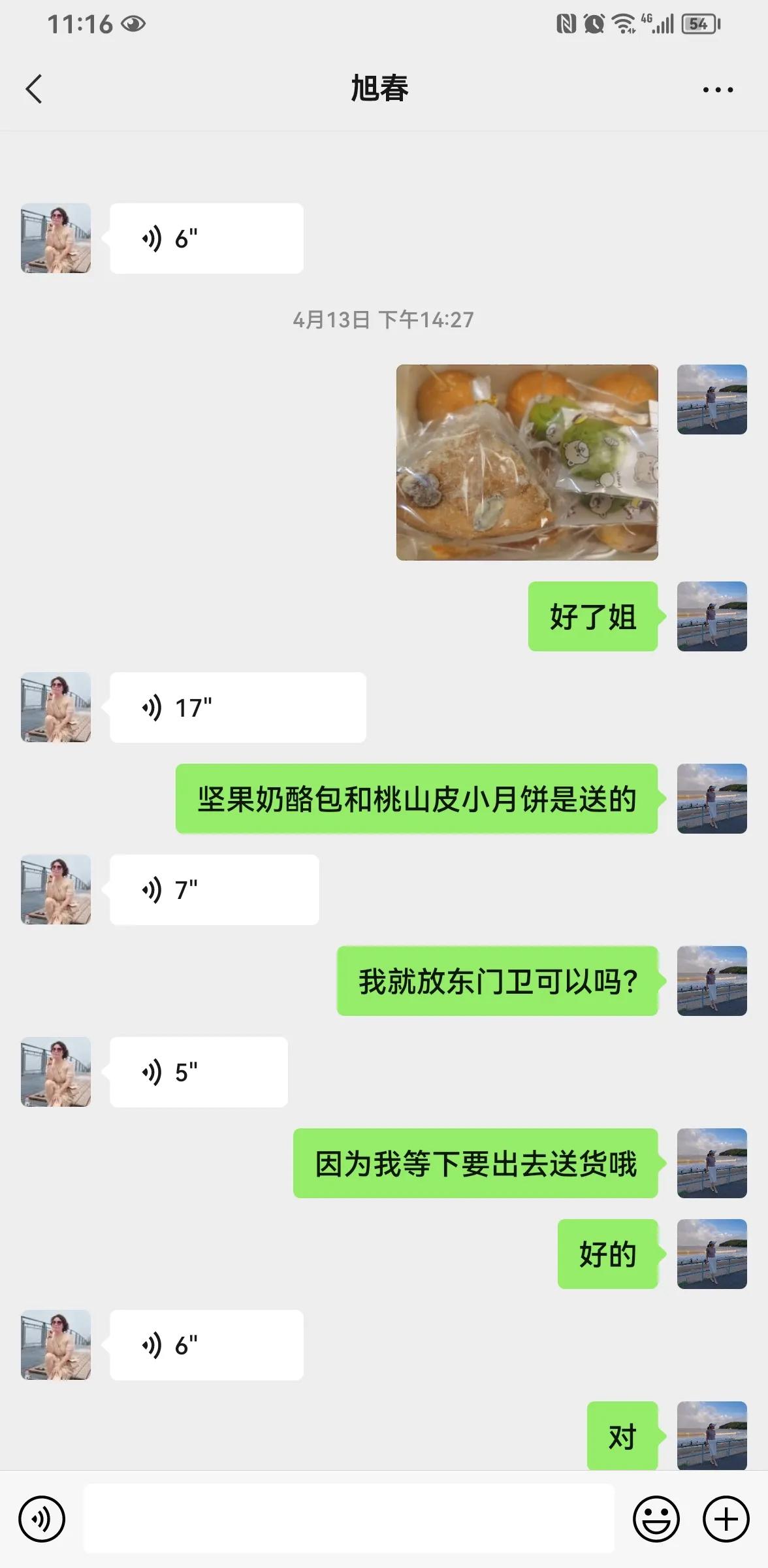The image size is (768, 1568).
Task: Open the emoji picker
Action: click(658, 1519)
